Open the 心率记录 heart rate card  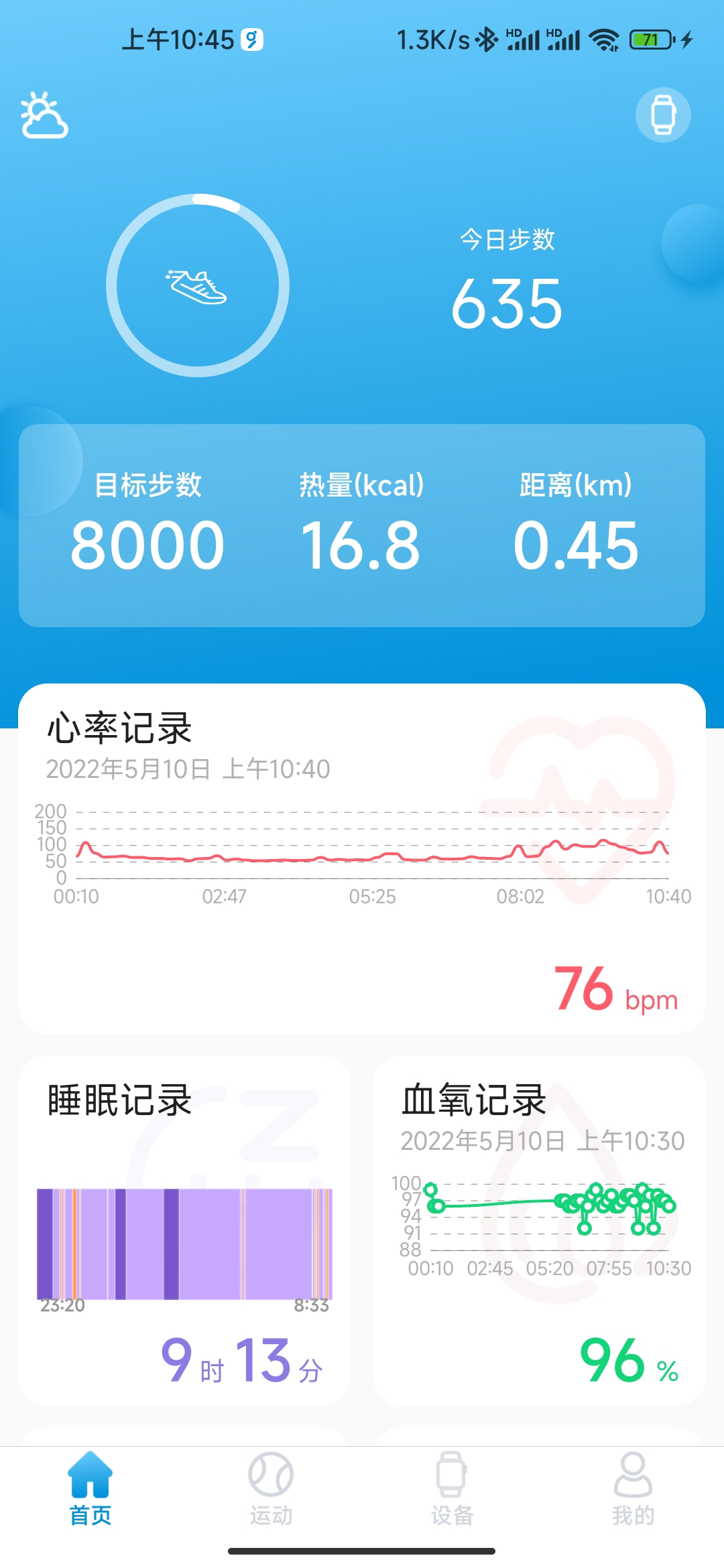click(x=362, y=858)
